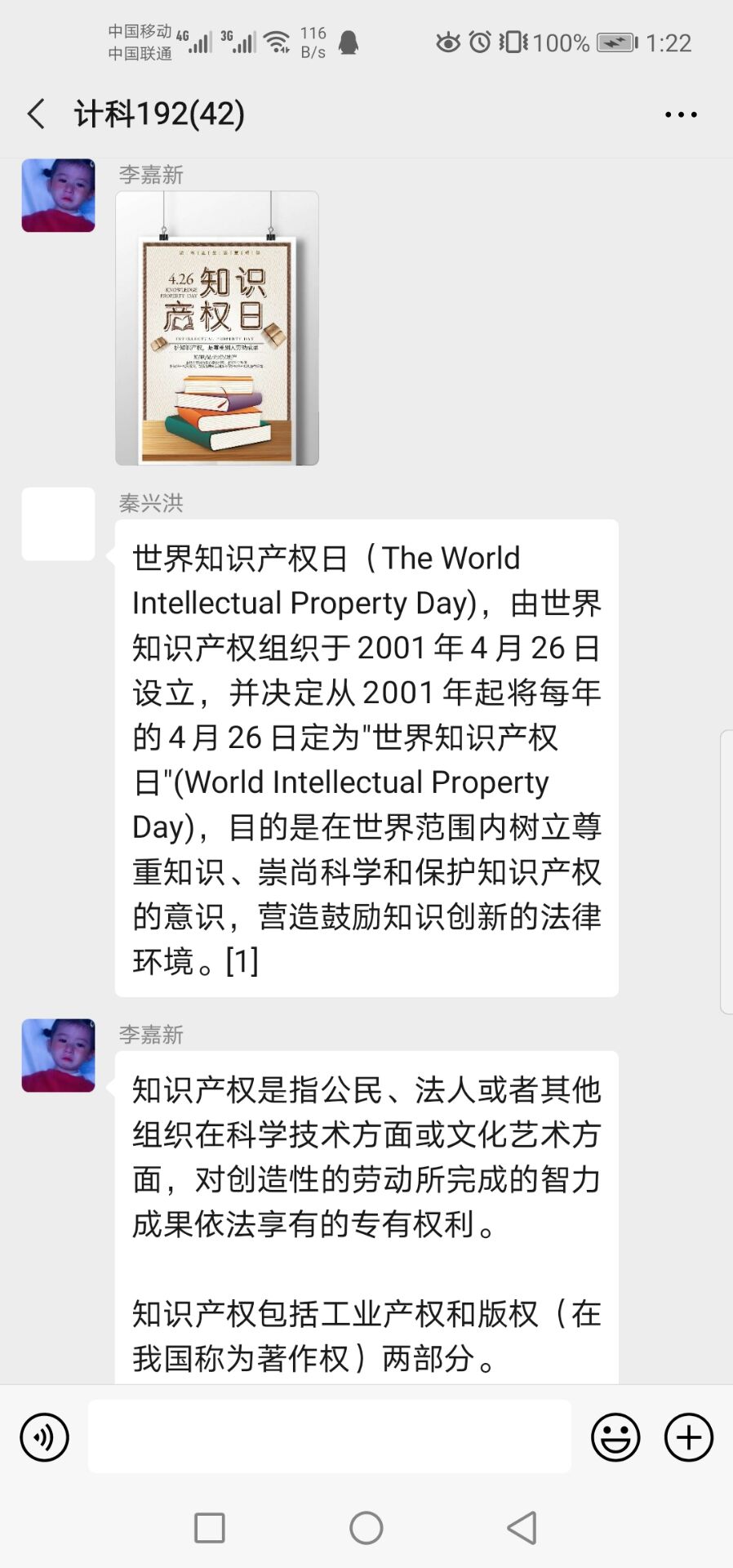Open the chat info three-dots menu
This screenshot has width=733, height=1568.
(x=680, y=115)
